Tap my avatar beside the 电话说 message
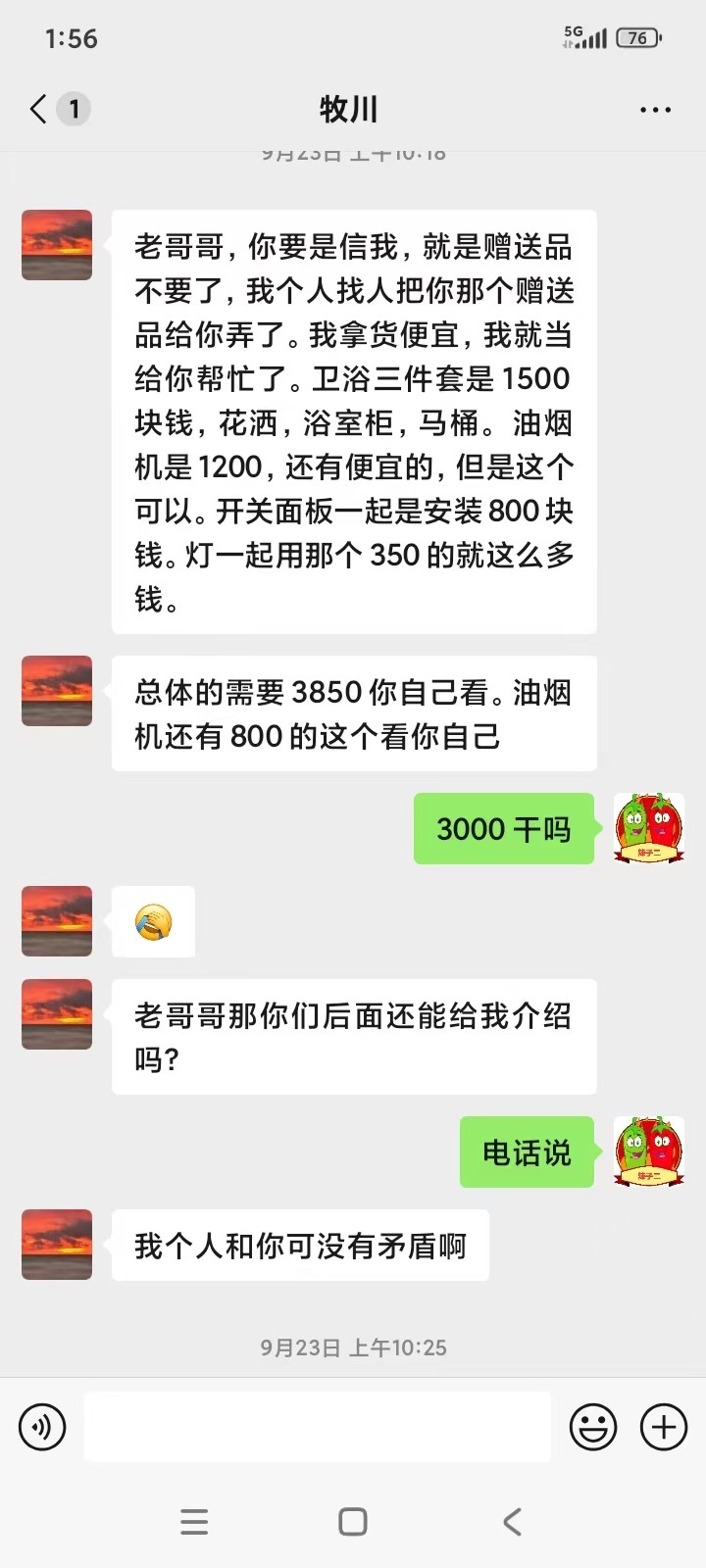The height and width of the screenshot is (1568, 706). [x=648, y=1151]
